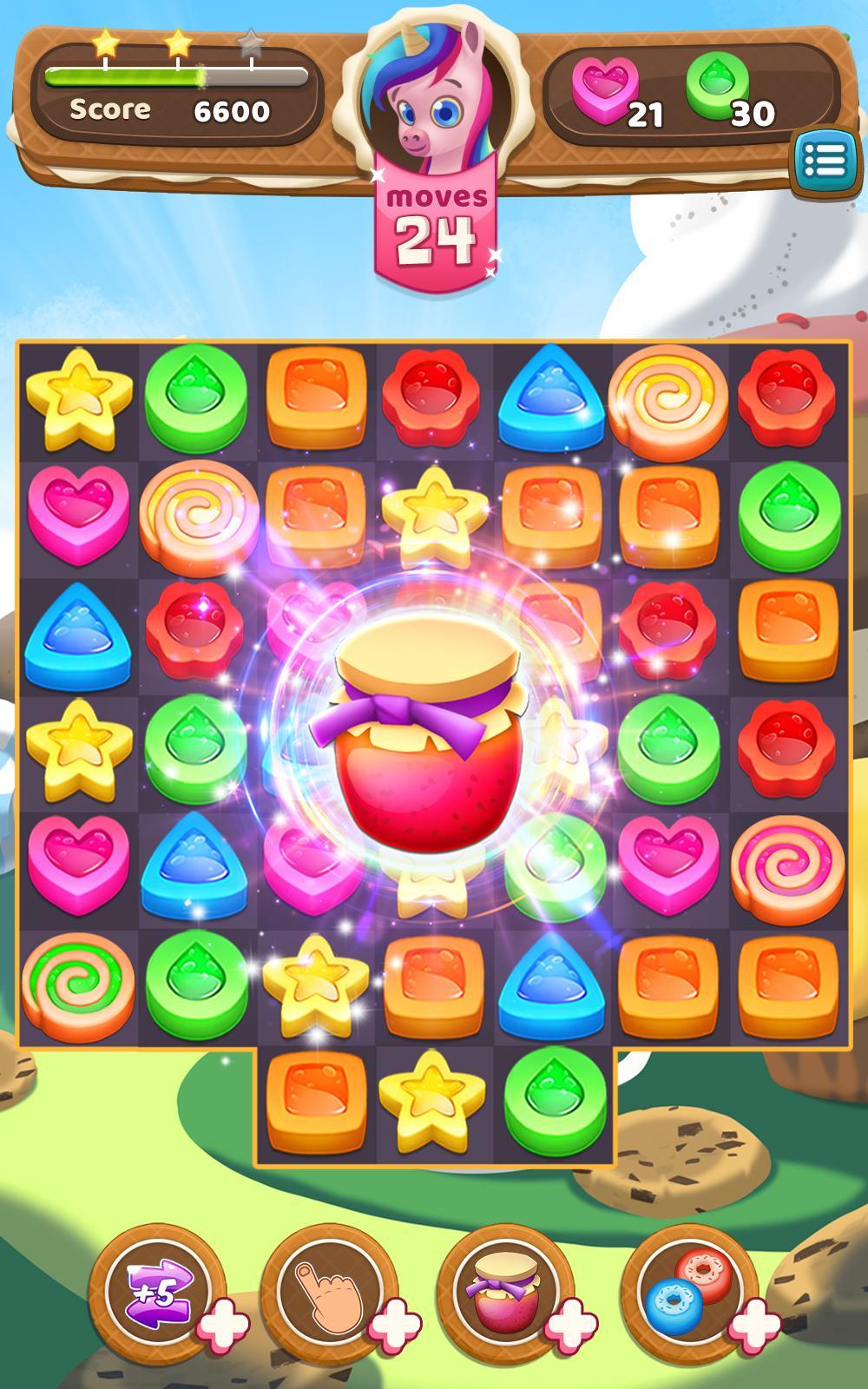868x1389 pixels.
Task: Tap the yellow star in the bottom extension row
Action: 431,1103
